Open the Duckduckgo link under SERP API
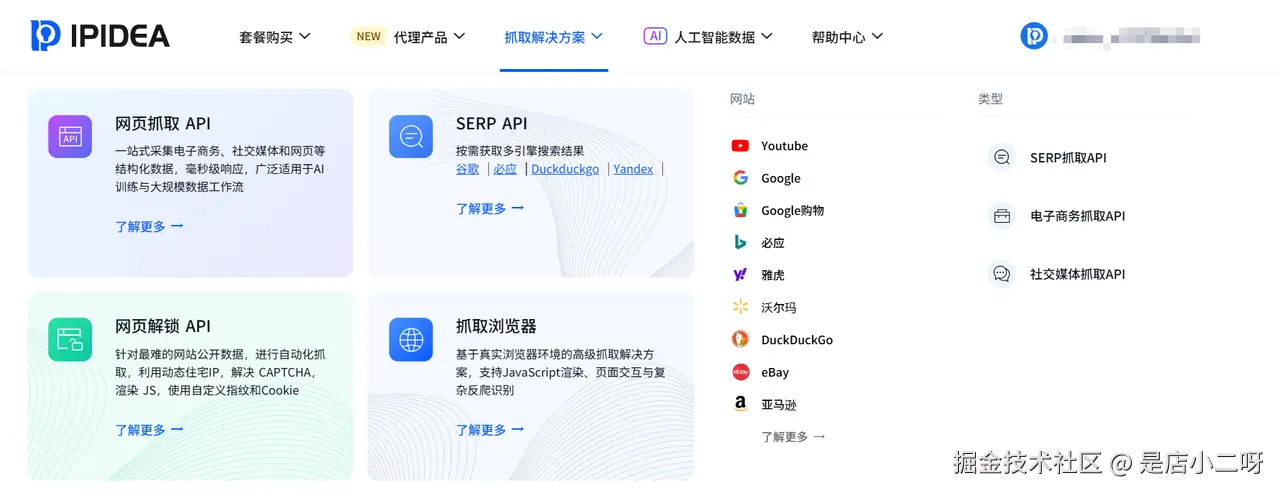 click(565, 169)
